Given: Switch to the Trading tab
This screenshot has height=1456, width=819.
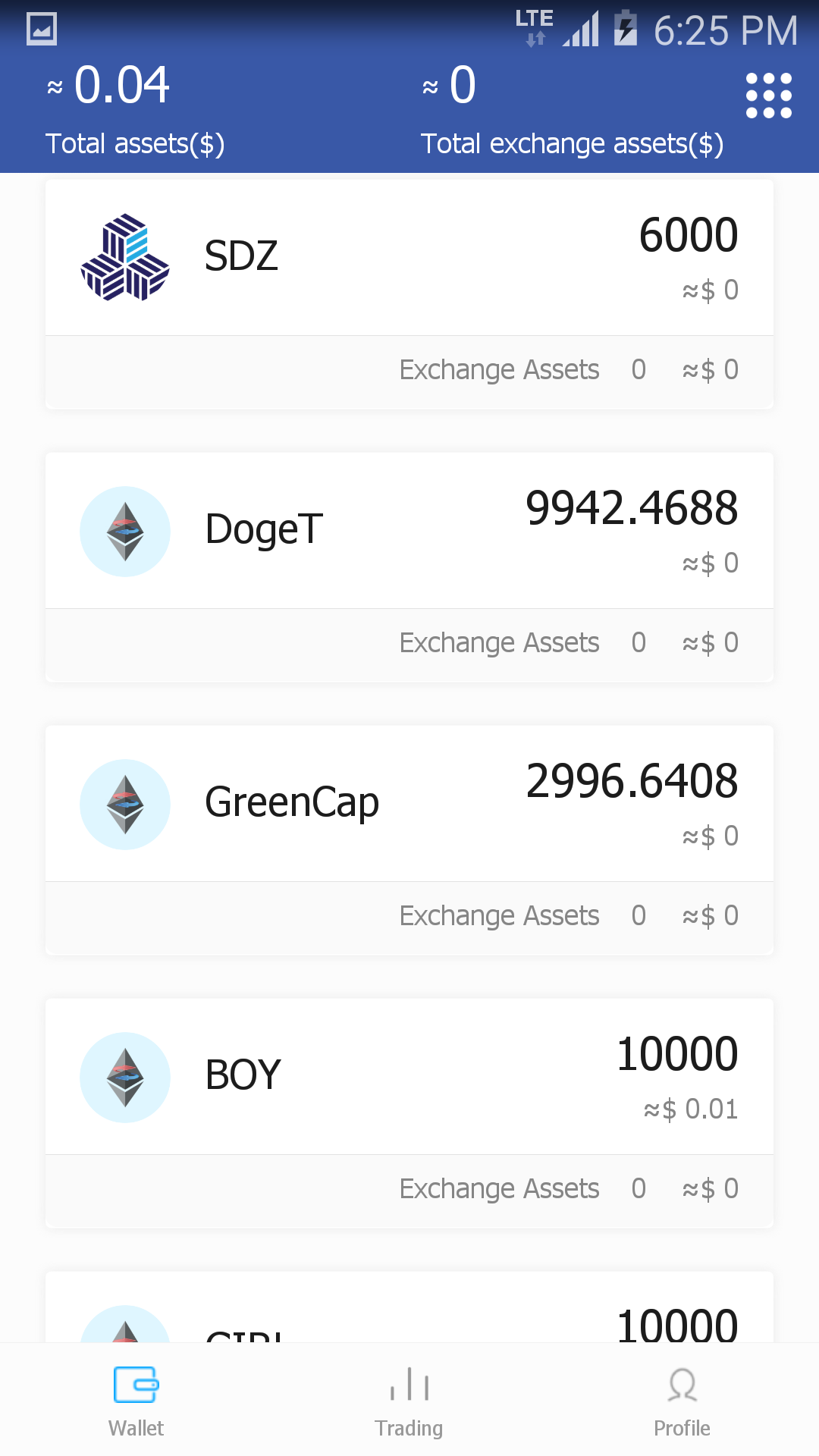Looking at the screenshot, I should (x=409, y=1401).
